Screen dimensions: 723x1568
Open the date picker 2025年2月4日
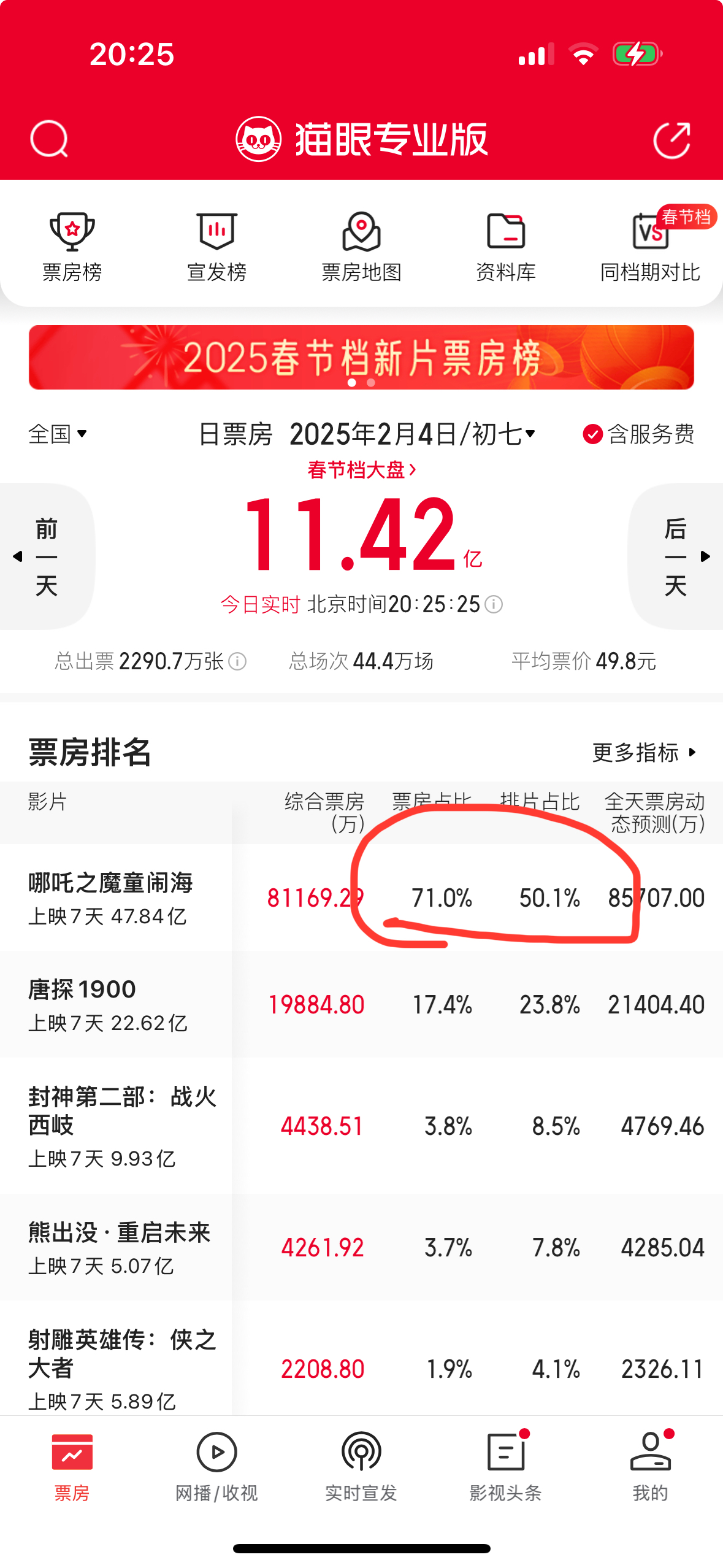(412, 434)
